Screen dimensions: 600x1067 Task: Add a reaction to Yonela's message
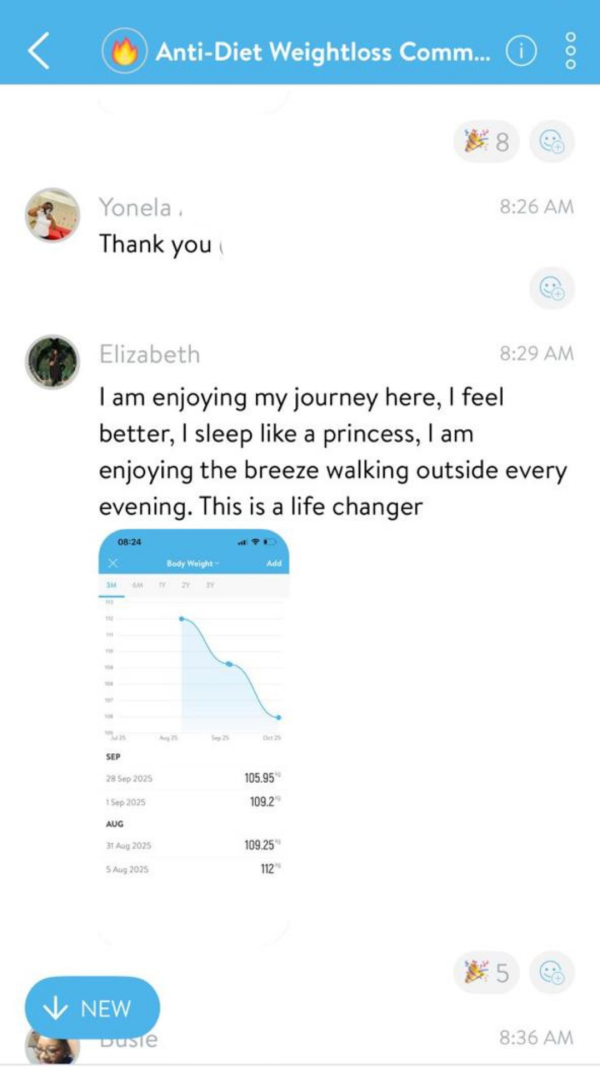point(551,288)
